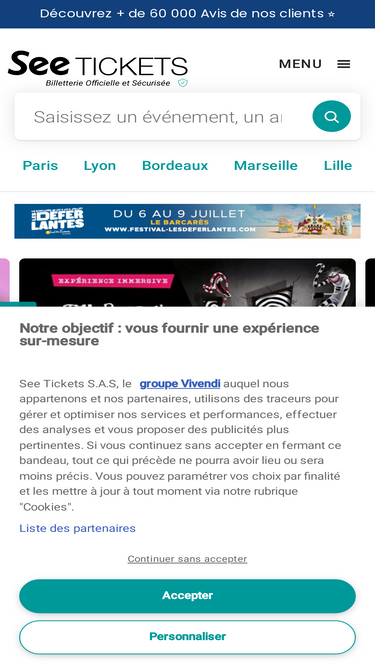
Task: Tap the teal search magnifier button
Action: point(332,116)
